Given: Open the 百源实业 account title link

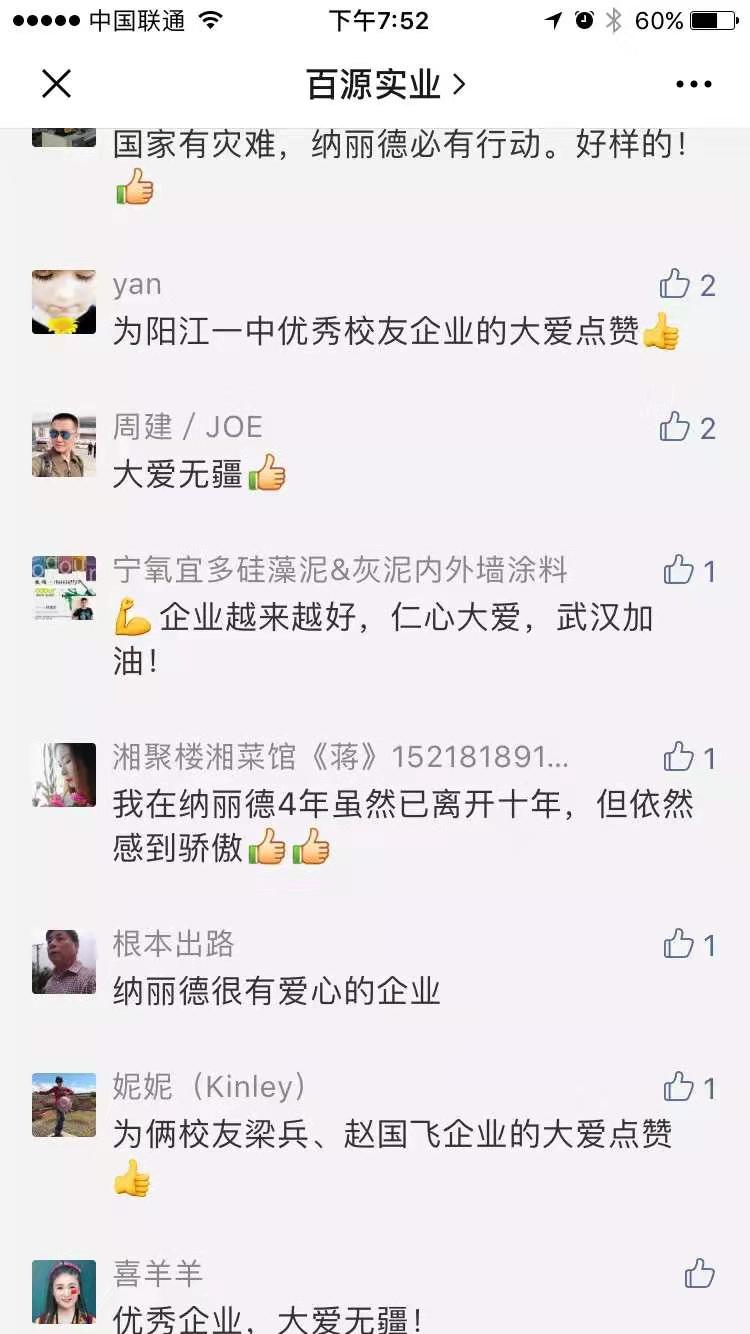Looking at the screenshot, I should pyautogui.click(x=385, y=84).
